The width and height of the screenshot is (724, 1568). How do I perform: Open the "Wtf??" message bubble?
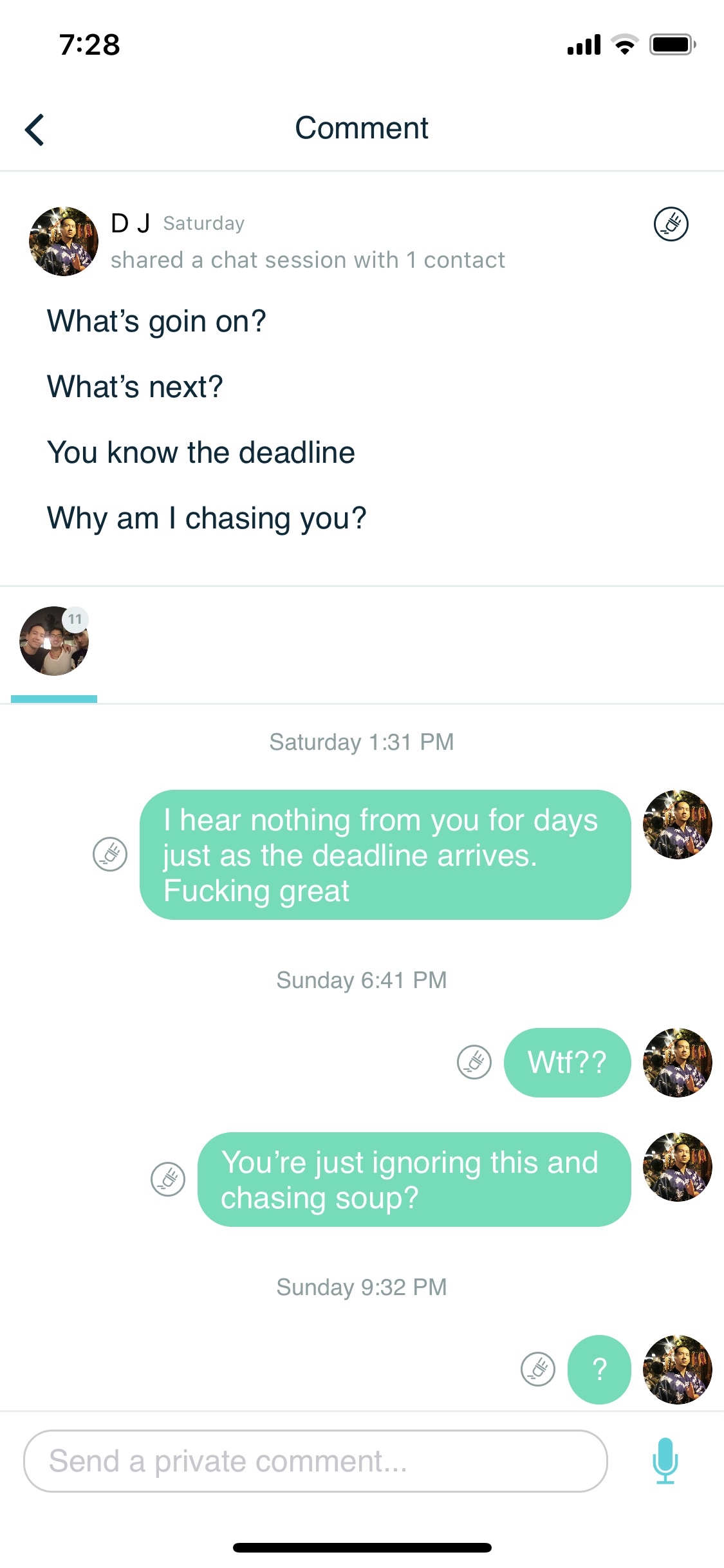pyautogui.click(x=567, y=1063)
